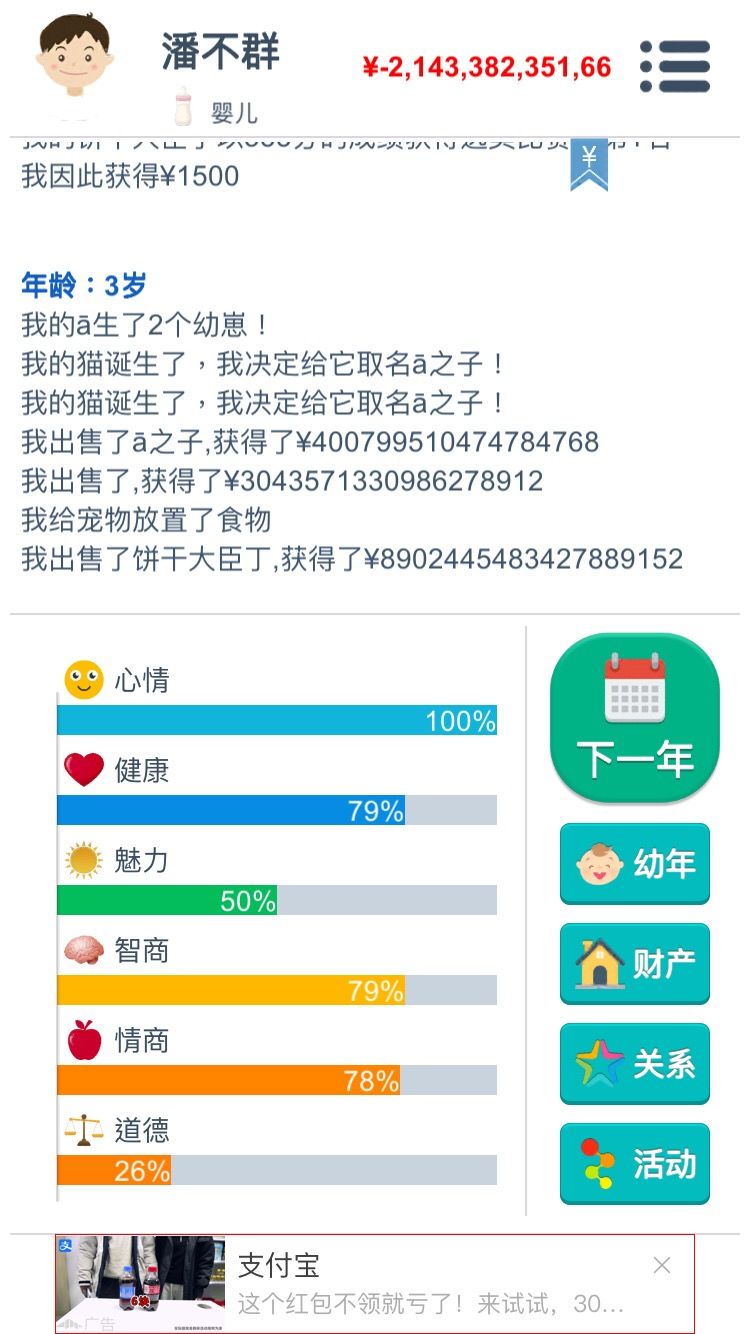Open the 支付宝 red packet advertisement
This screenshot has height=1334, width=750.
pyautogui.click(x=375, y=1283)
